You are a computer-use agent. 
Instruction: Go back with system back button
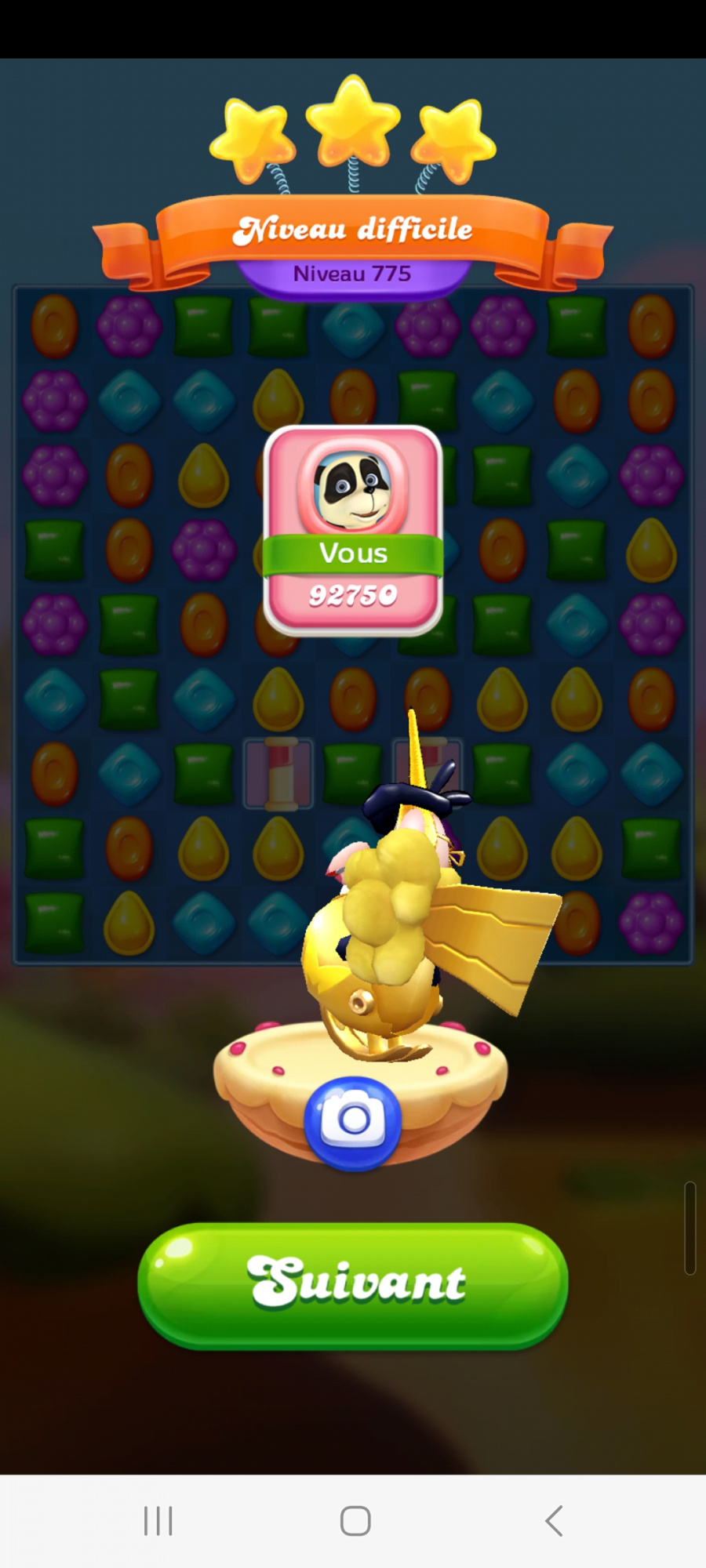click(x=554, y=1521)
